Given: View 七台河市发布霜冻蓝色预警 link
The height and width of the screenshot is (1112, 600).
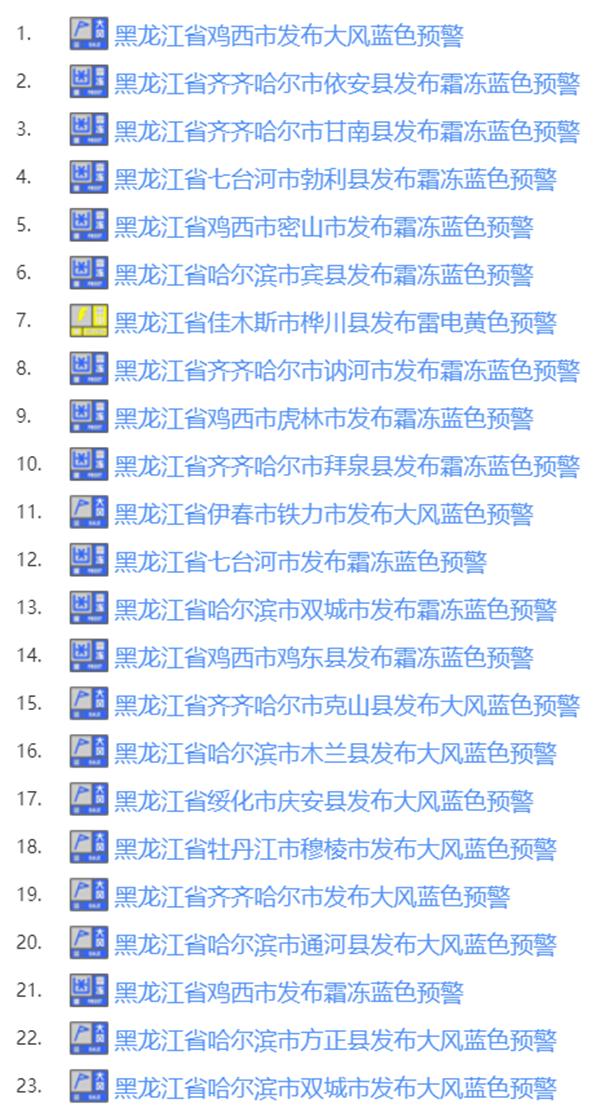Looking at the screenshot, I should pos(300,561).
